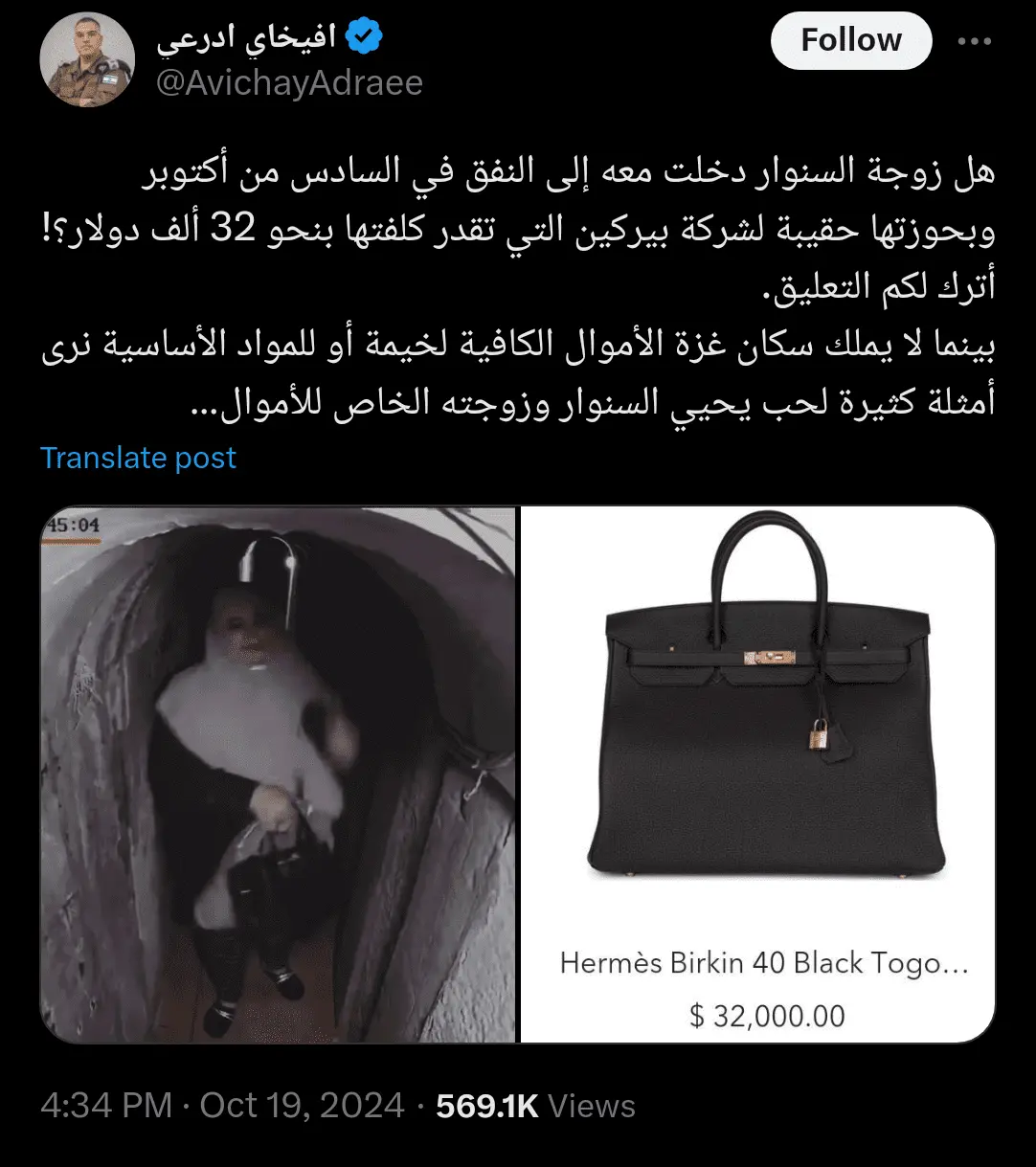Open the tunnel footage image
Viewport: 1036px width, 1167px height.
[x=279, y=774]
